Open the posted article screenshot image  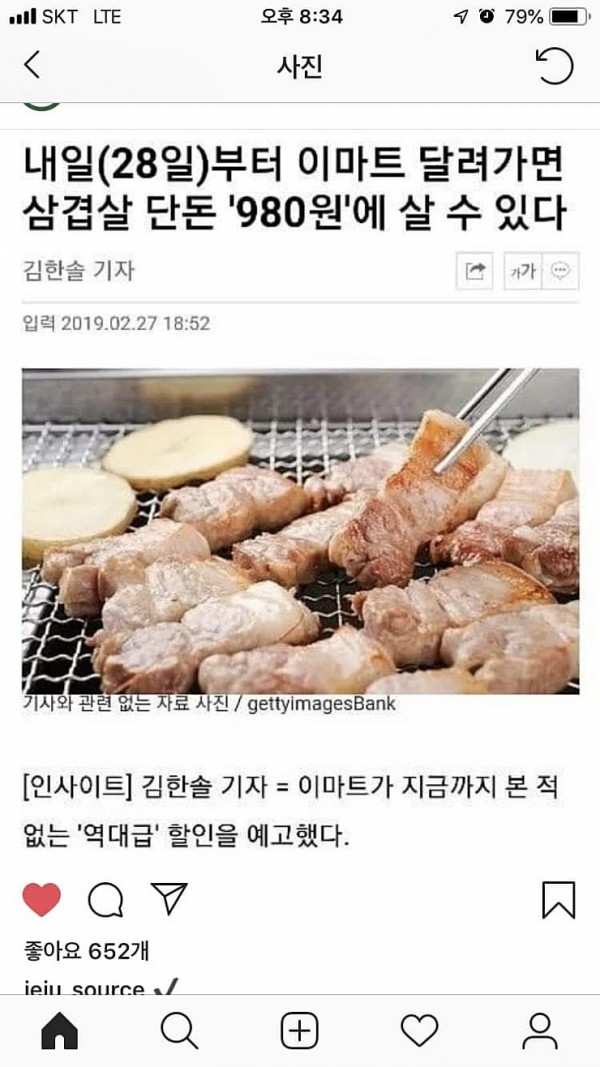[x=300, y=480]
